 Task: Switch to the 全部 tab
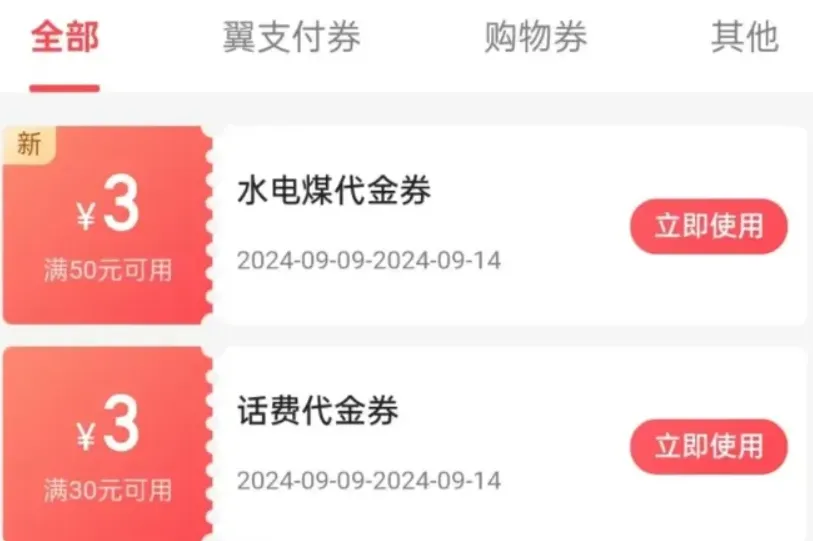[x=65, y=38]
